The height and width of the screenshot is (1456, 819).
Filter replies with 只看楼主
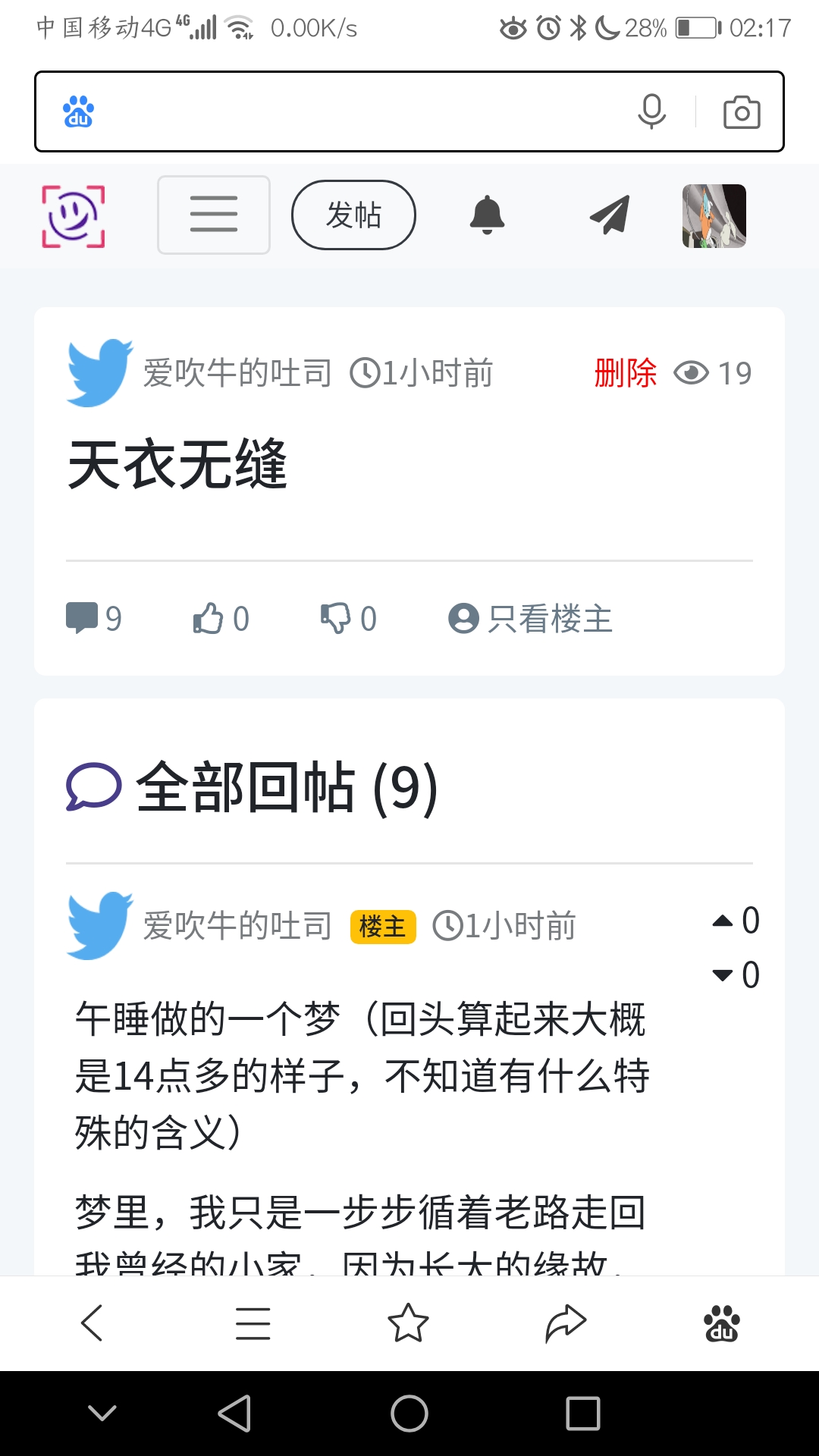[x=531, y=618]
